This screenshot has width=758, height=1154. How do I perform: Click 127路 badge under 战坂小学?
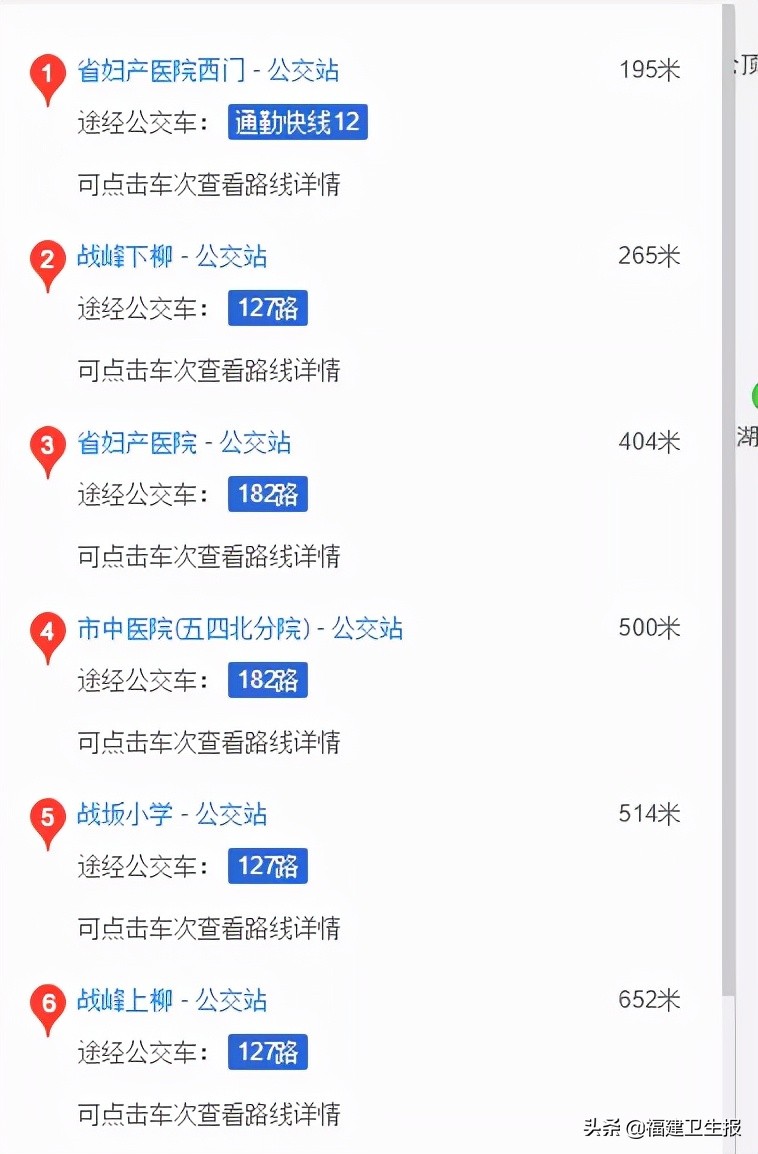[267, 866]
